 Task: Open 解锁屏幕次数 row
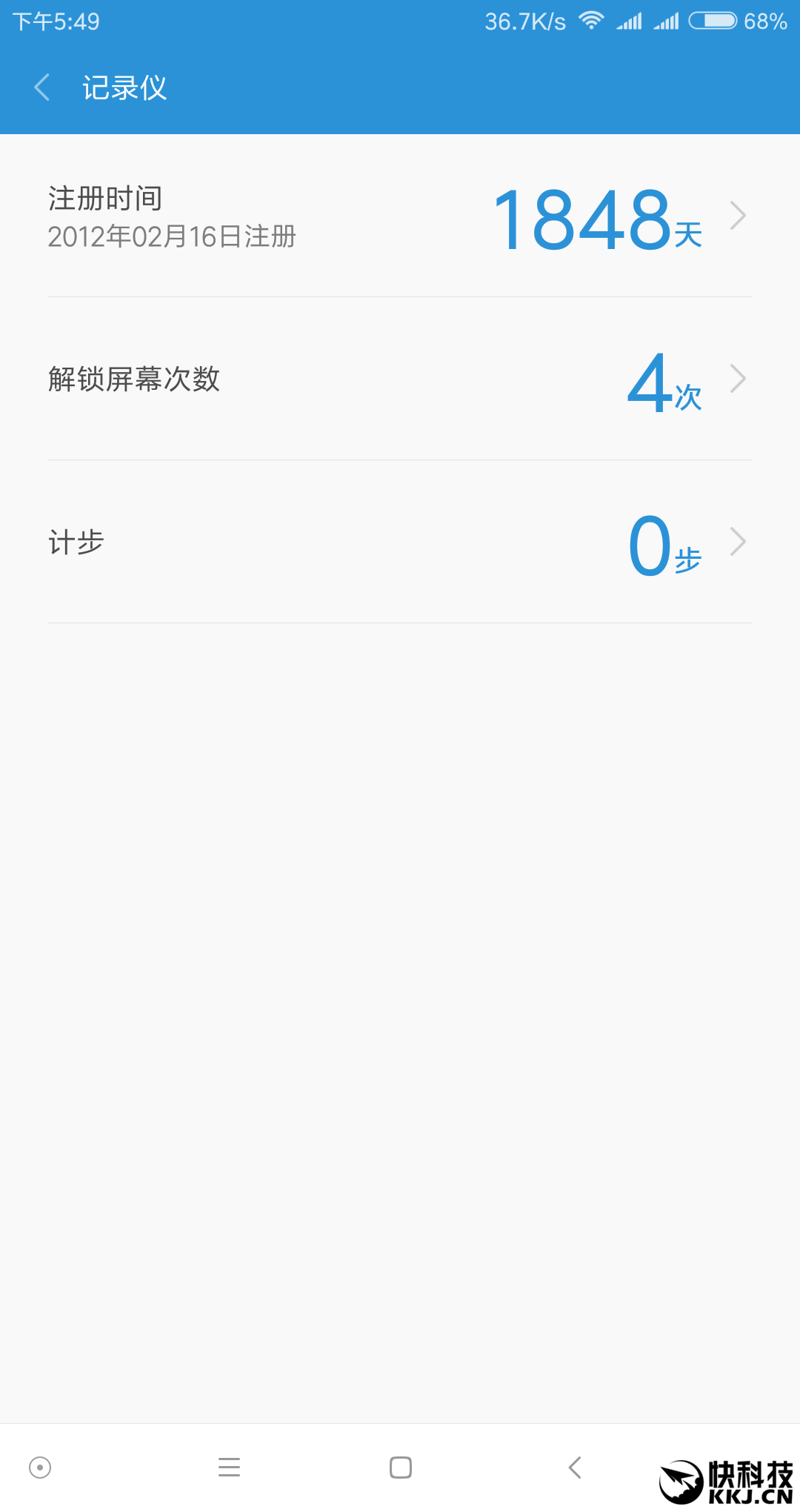tap(400, 379)
